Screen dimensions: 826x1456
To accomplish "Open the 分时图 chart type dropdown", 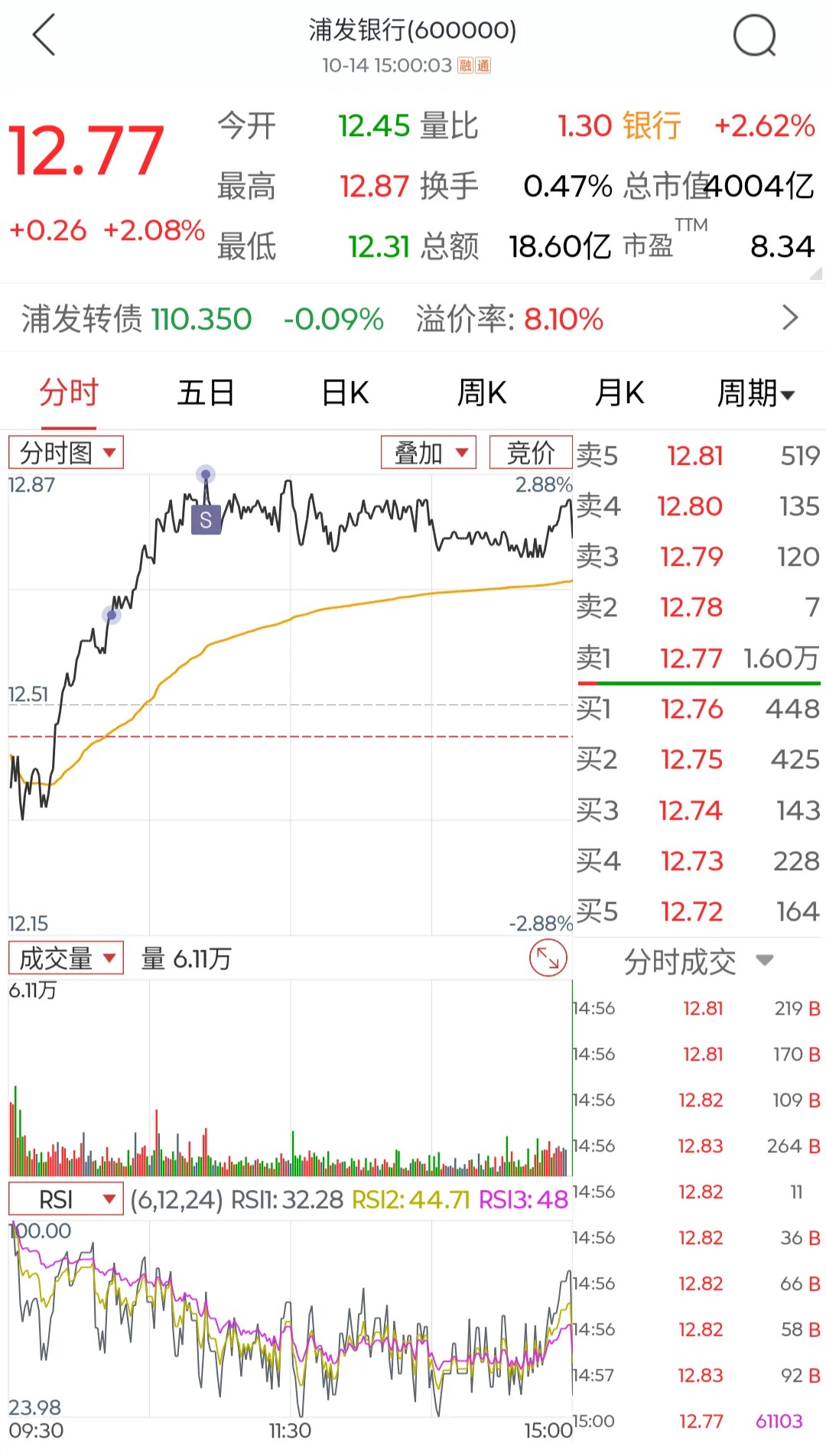I will 67,453.
